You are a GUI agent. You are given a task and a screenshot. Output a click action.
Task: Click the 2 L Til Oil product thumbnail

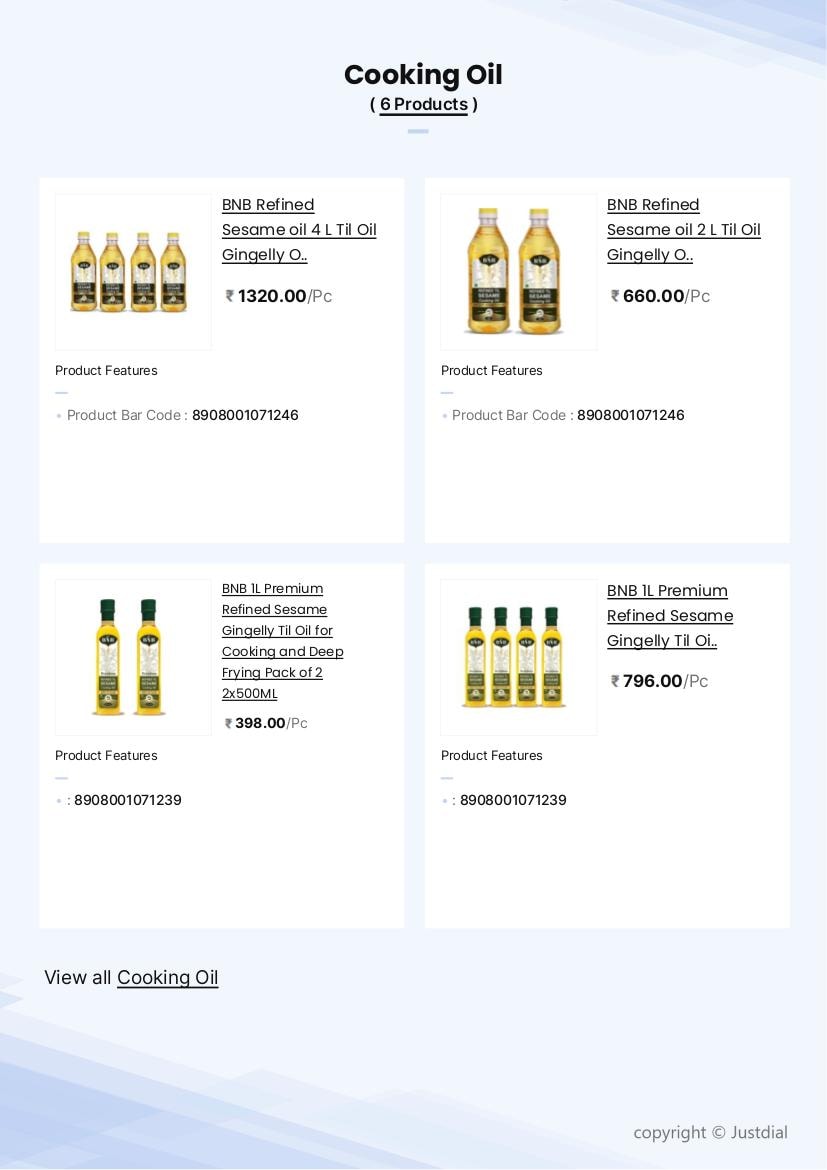518,271
